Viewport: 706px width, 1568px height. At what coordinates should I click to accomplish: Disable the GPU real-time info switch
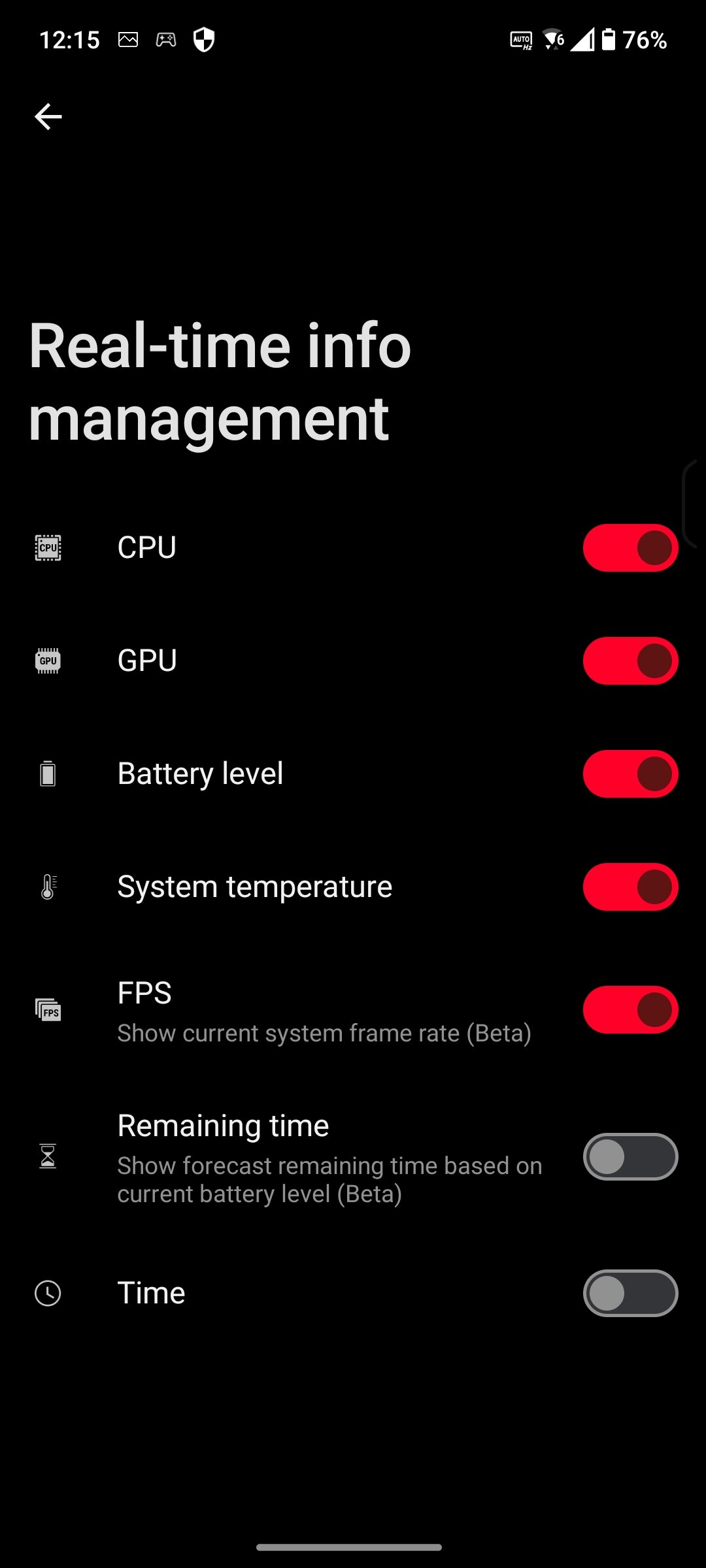pyautogui.click(x=630, y=661)
